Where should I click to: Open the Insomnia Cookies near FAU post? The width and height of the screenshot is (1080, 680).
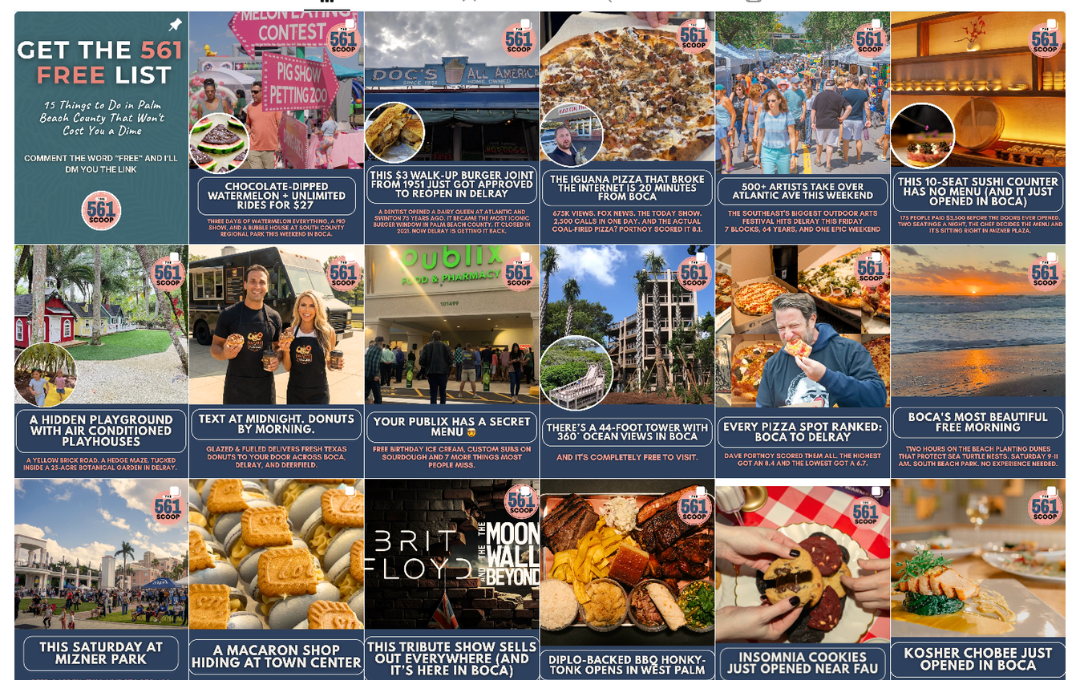click(x=803, y=580)
